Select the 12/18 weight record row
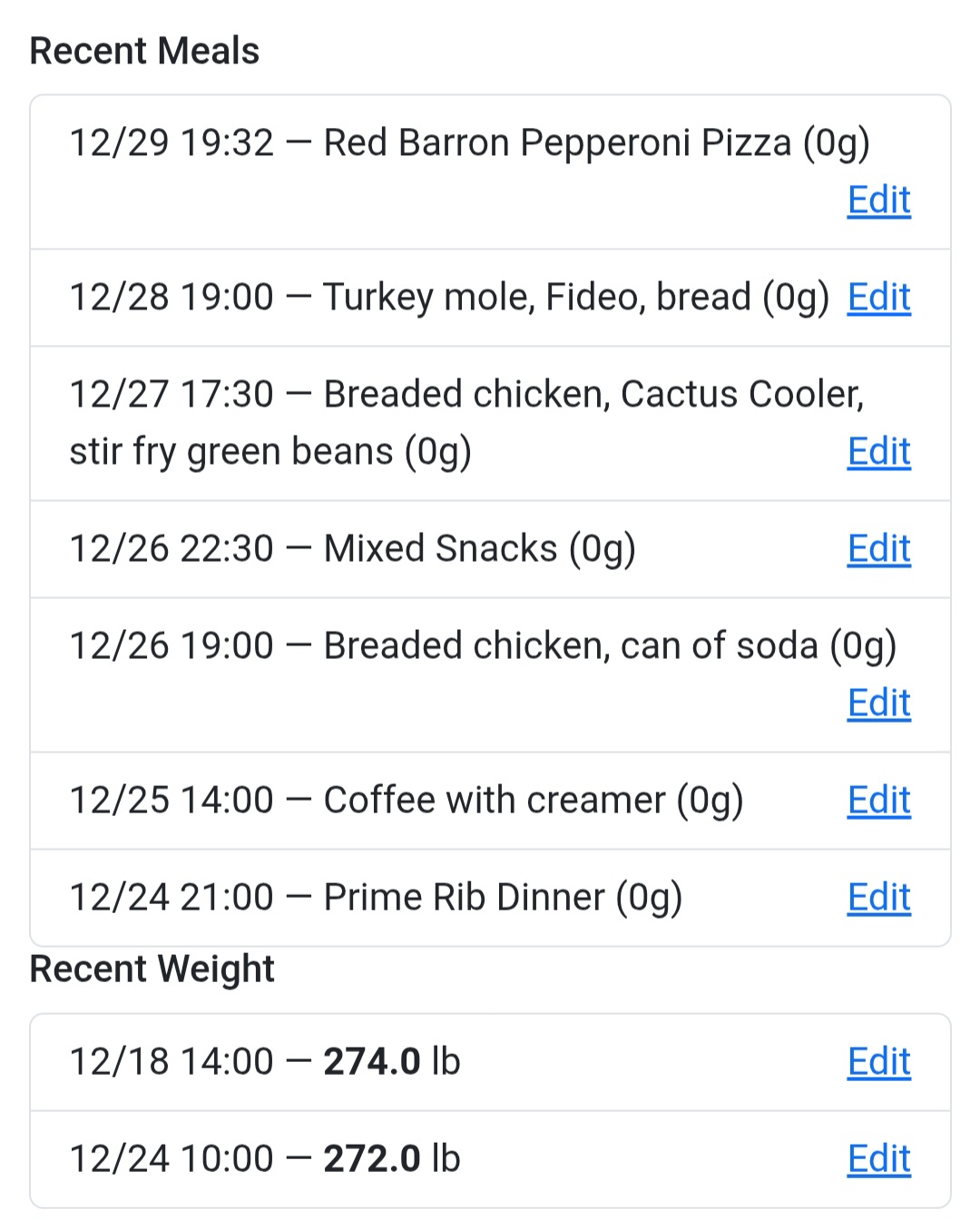980x1219 pixels. [x=363, y=1062]
